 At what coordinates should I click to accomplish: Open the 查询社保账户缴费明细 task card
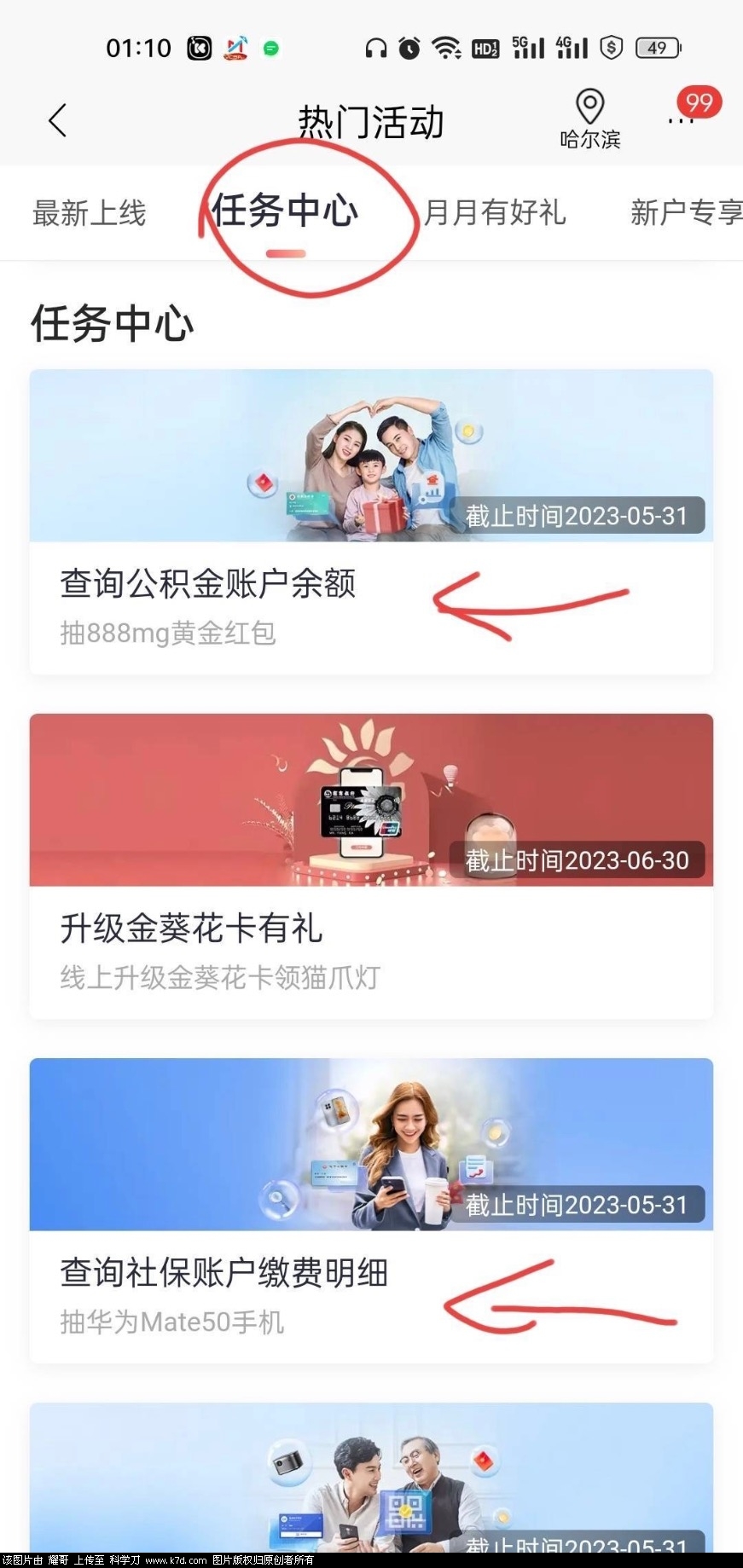(371, 1211)
